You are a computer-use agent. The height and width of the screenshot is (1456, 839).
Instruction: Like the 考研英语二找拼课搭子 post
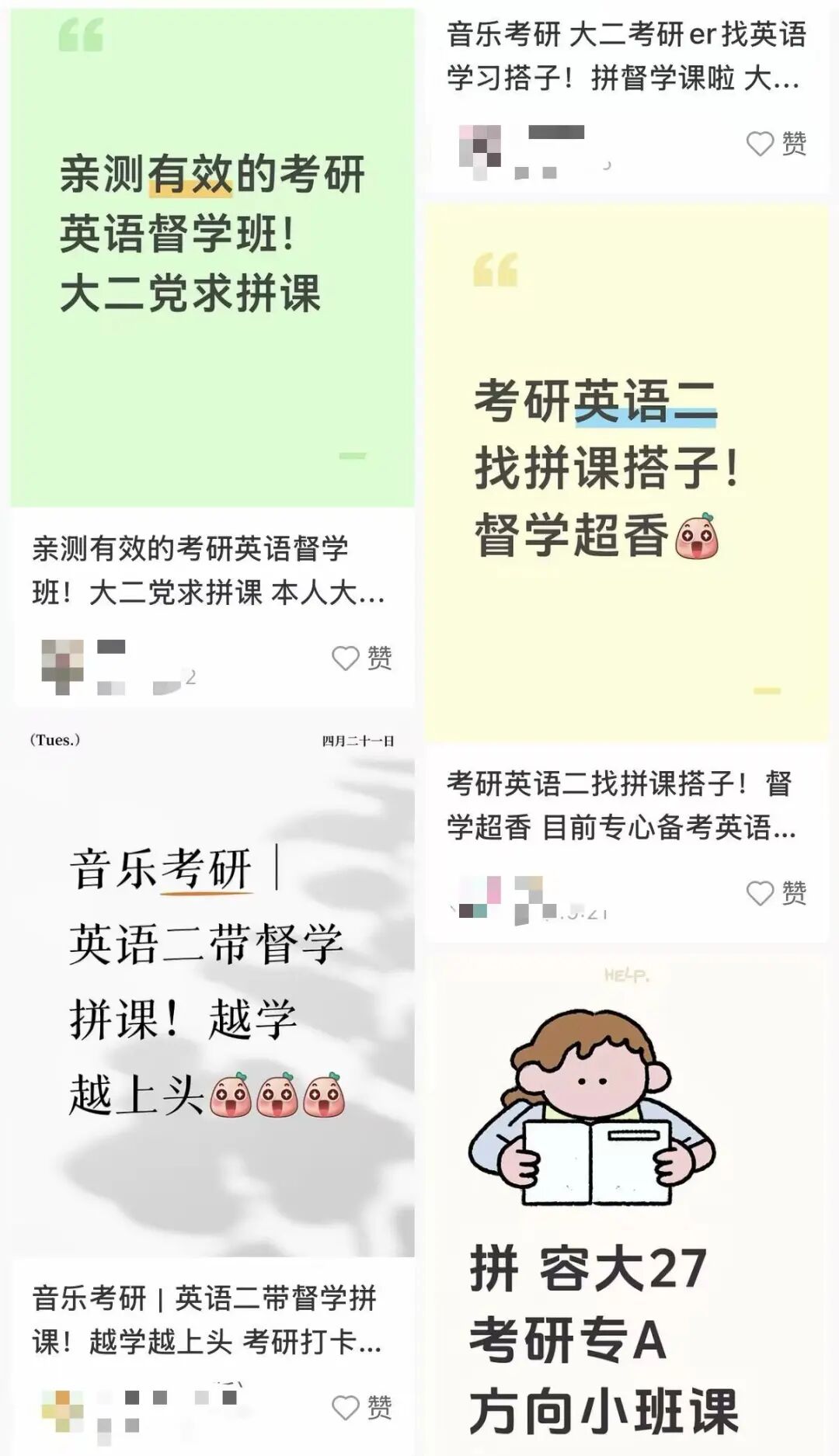[761, 893]
